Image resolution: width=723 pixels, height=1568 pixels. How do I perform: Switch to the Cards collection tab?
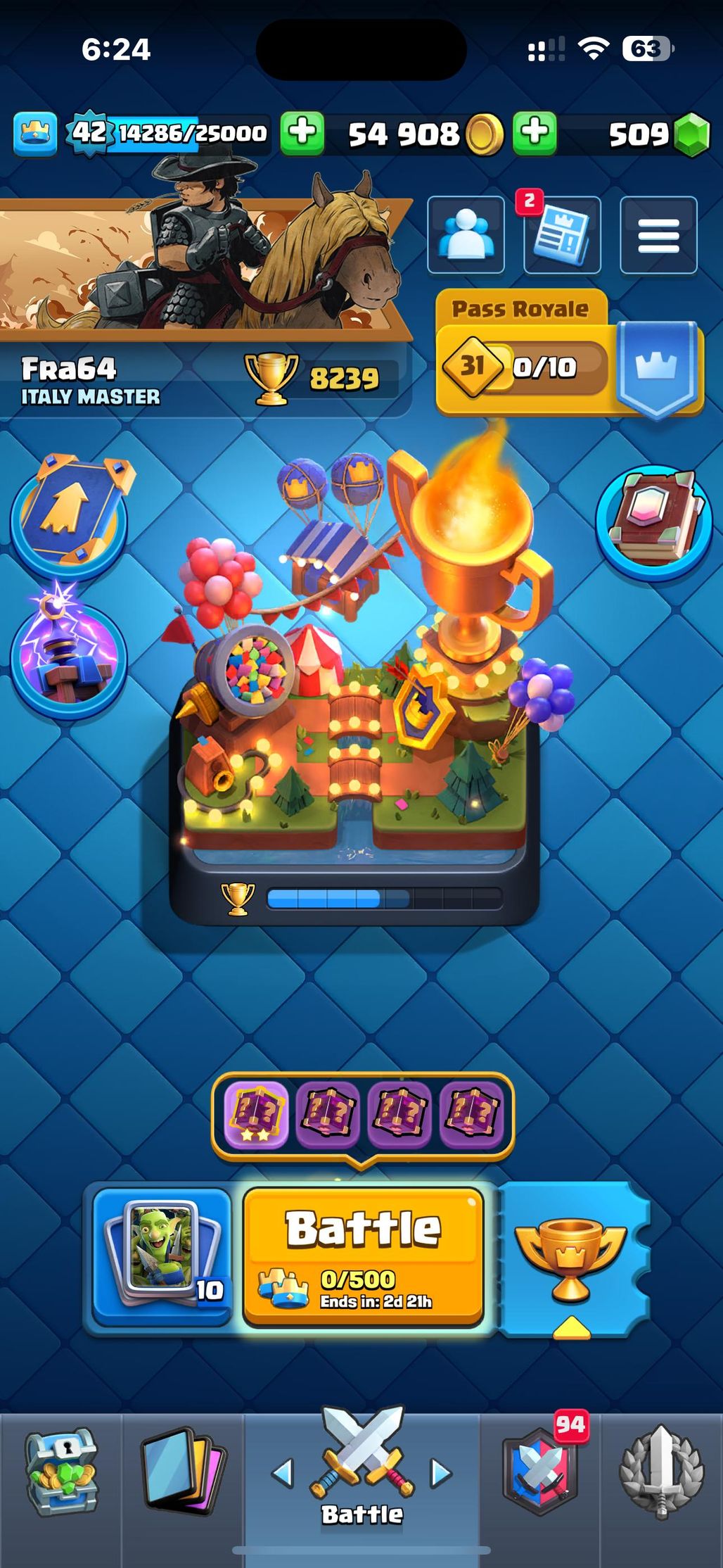pyautogui.click(x=183, y=1472)
